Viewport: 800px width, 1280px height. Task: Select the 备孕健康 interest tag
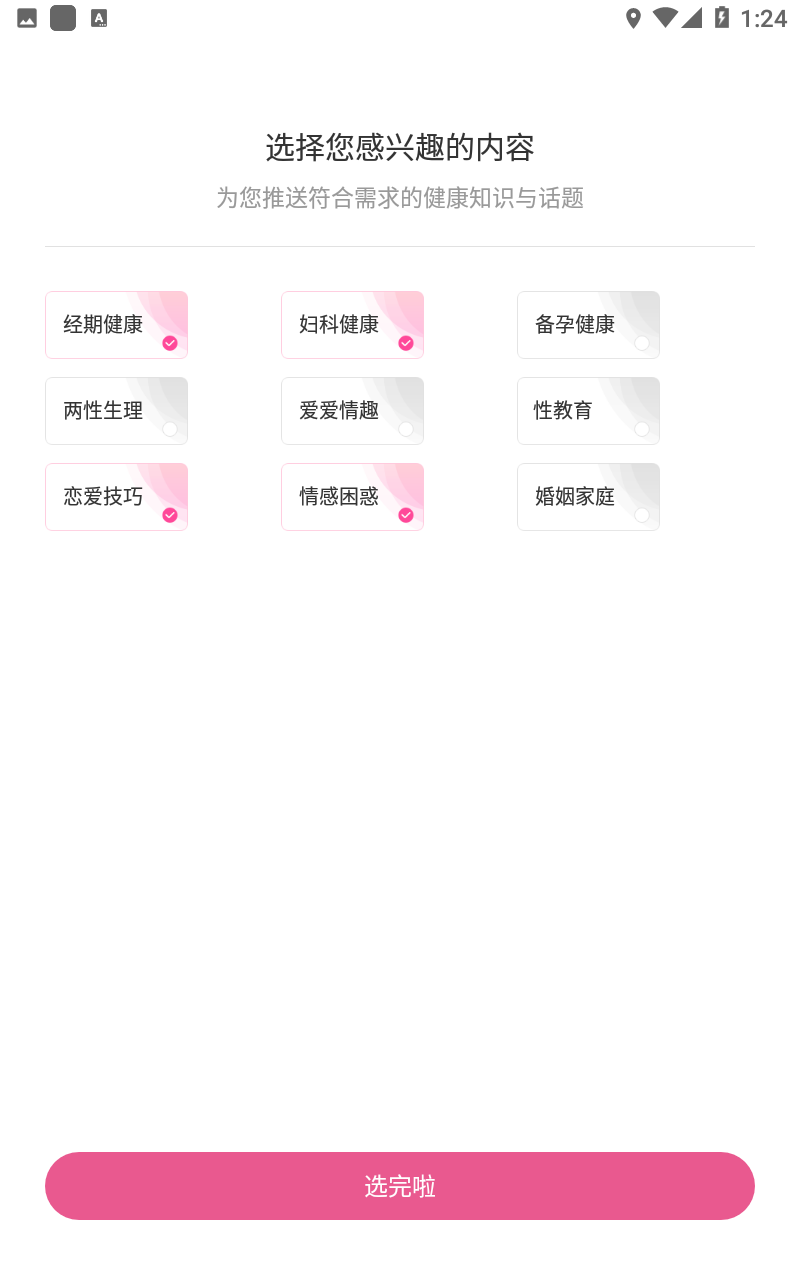tap(588, 325)
